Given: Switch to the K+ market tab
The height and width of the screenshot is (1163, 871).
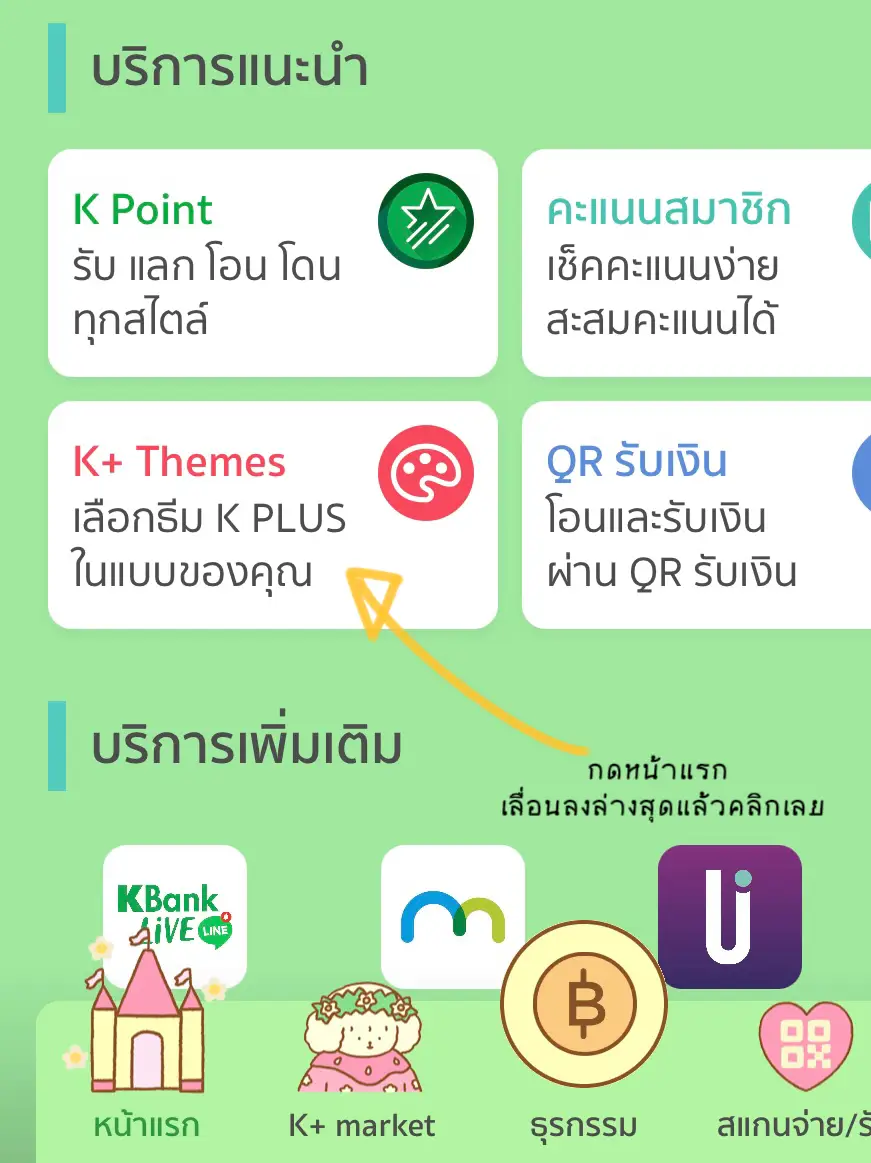Looking at the screenshot, I should click(x=362, y=1125).
